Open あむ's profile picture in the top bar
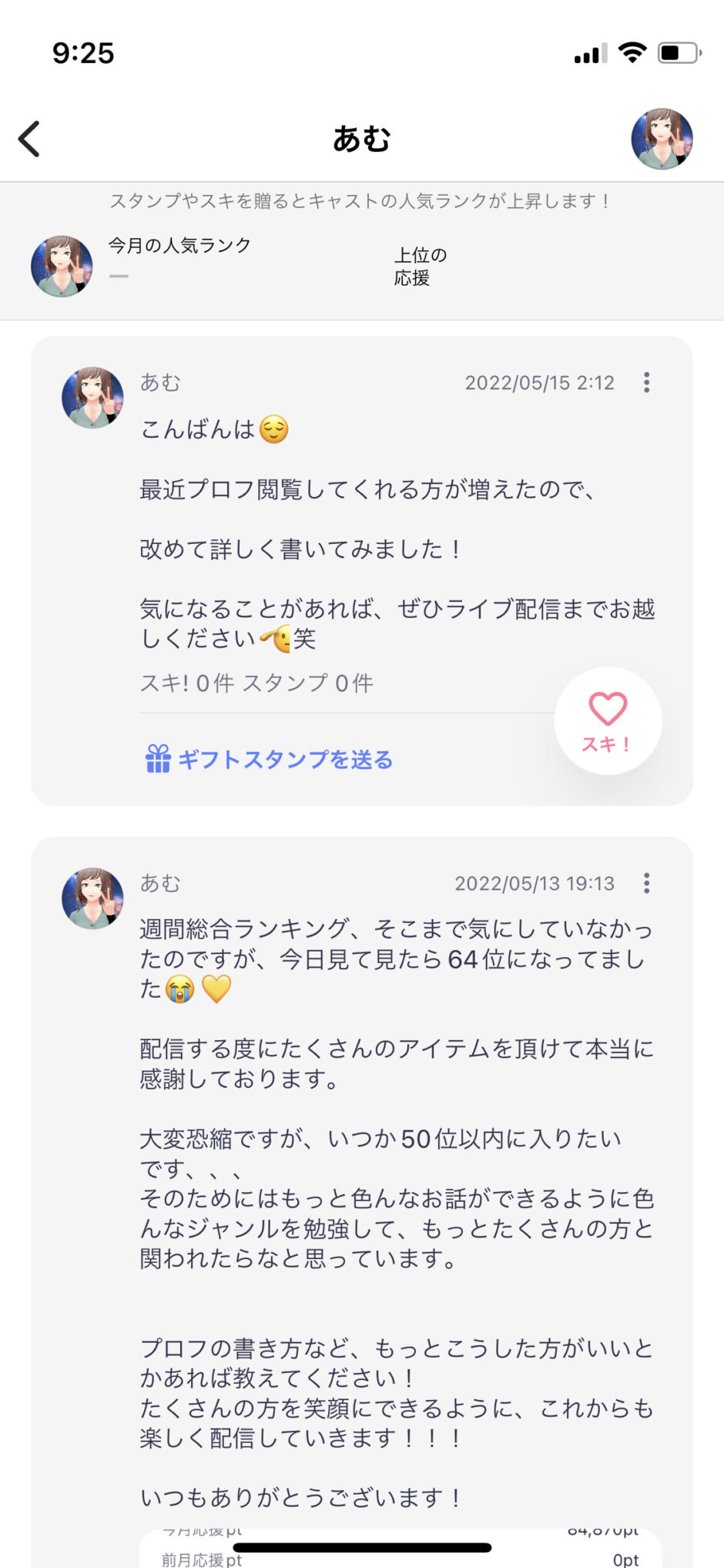The image size is (724, 1568). coord(661,140)
